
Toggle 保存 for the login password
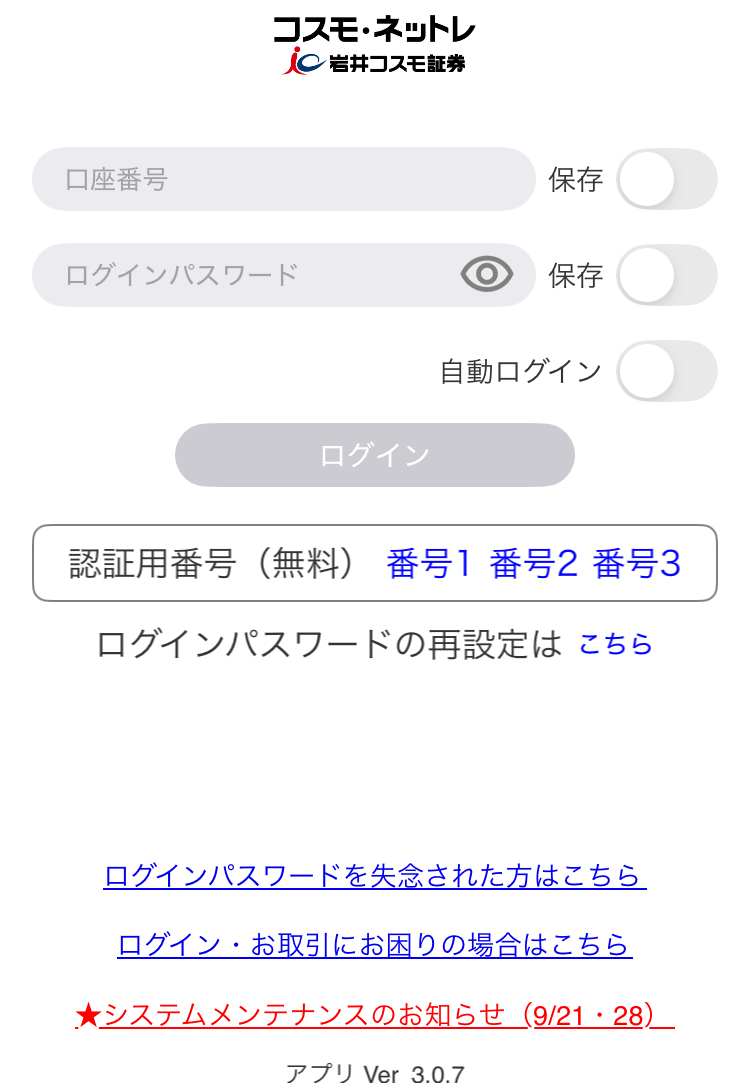coord(667,275)
